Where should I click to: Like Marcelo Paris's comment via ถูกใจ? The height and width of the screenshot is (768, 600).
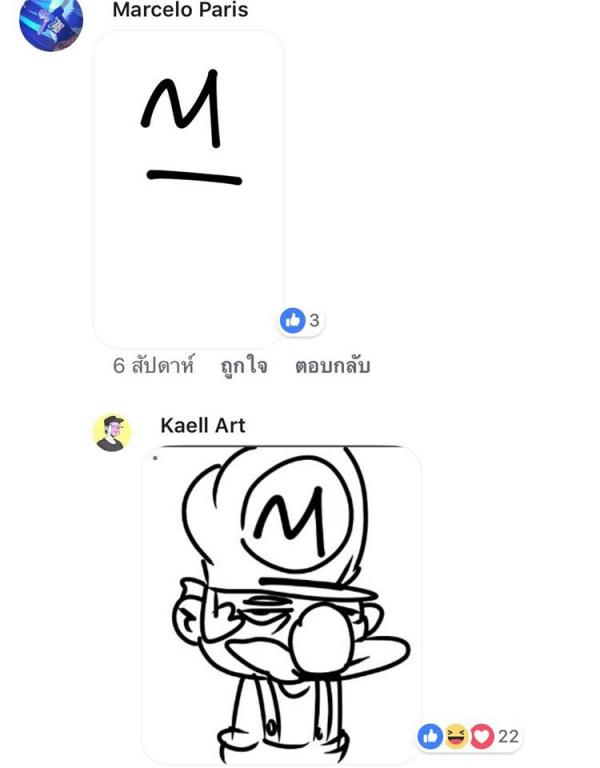coord(244,366)
